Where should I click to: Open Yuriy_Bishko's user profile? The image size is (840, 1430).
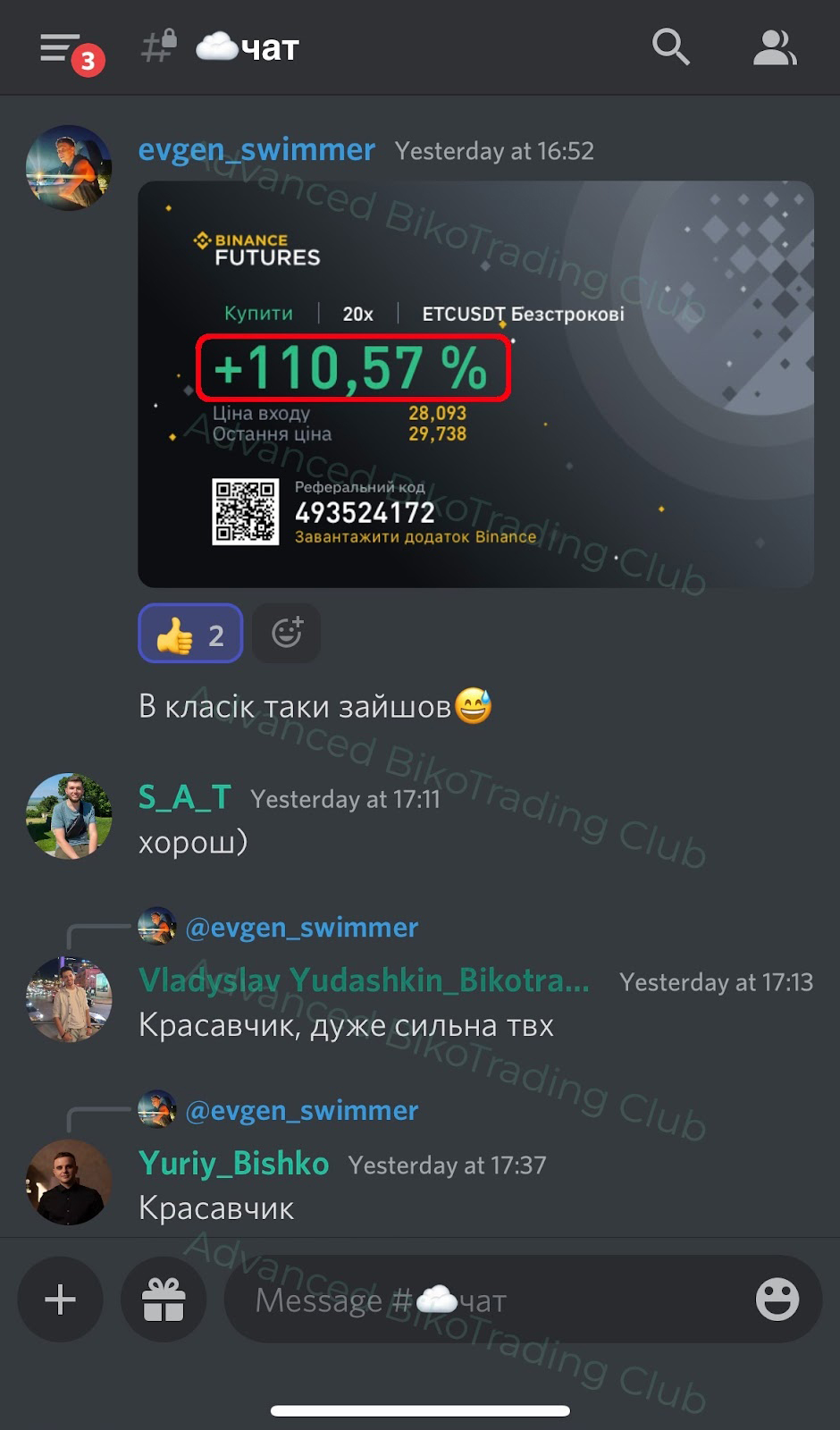234,1164
